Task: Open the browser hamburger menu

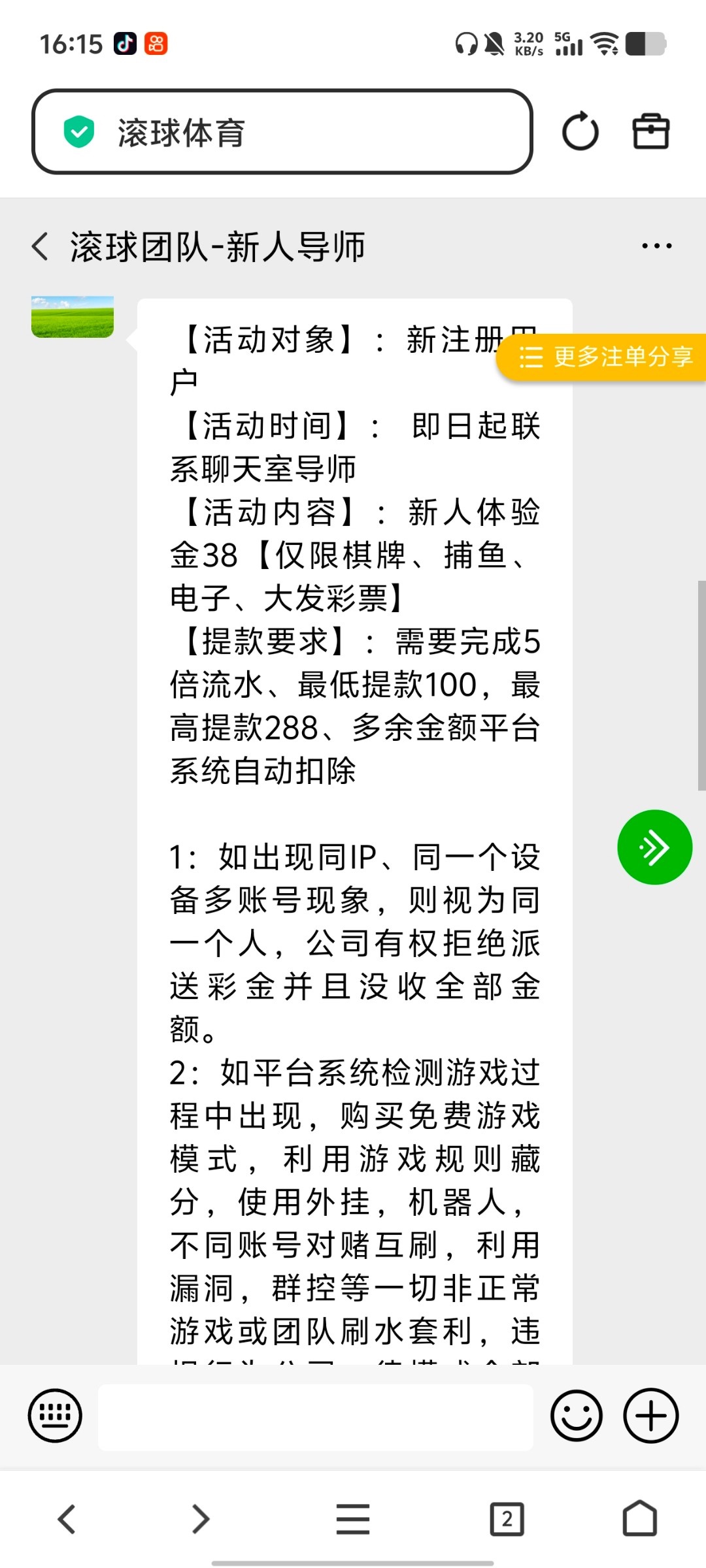Action: click(x=353, y=1519)
